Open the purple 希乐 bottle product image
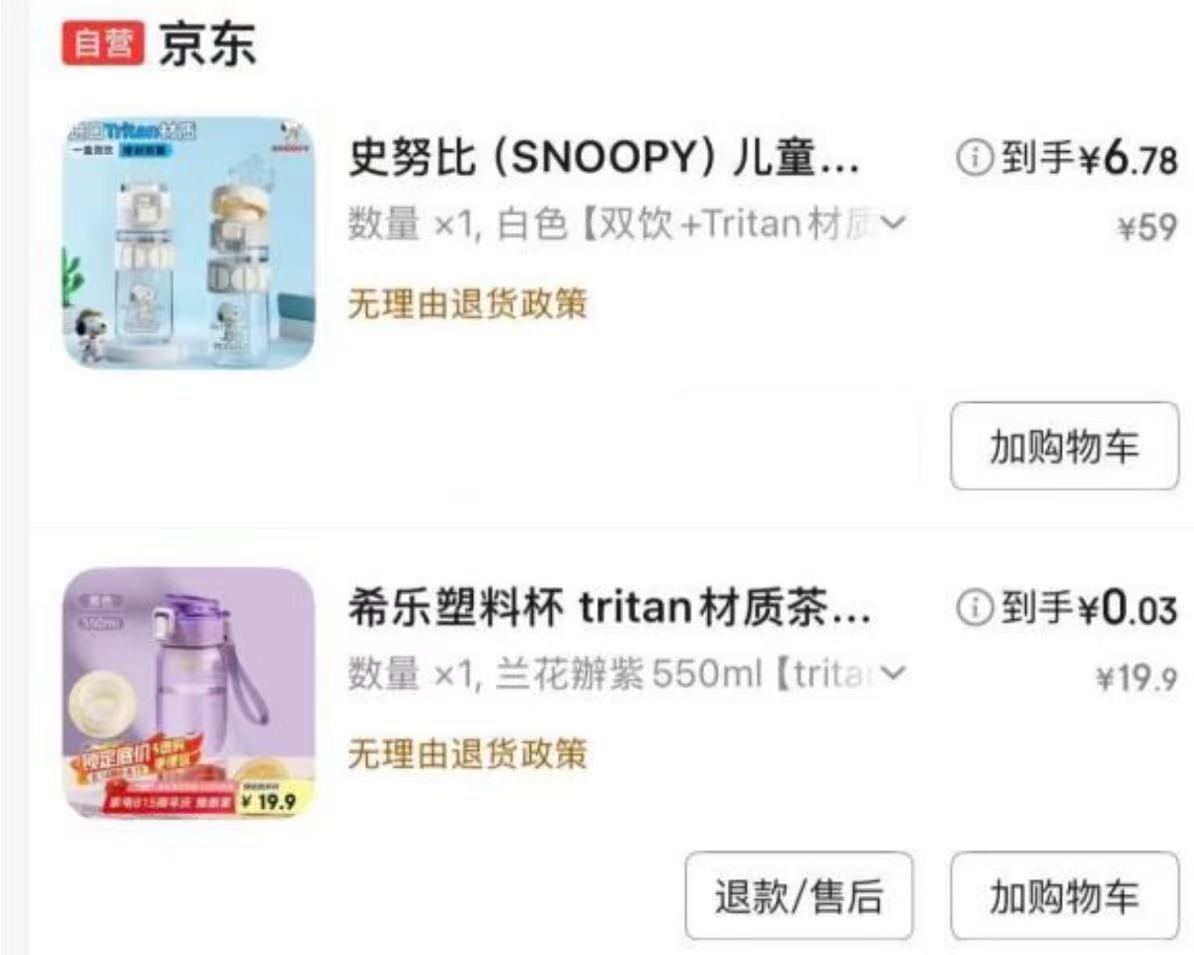This screenshot has width=1194, height=955. [x=189, y=692]
